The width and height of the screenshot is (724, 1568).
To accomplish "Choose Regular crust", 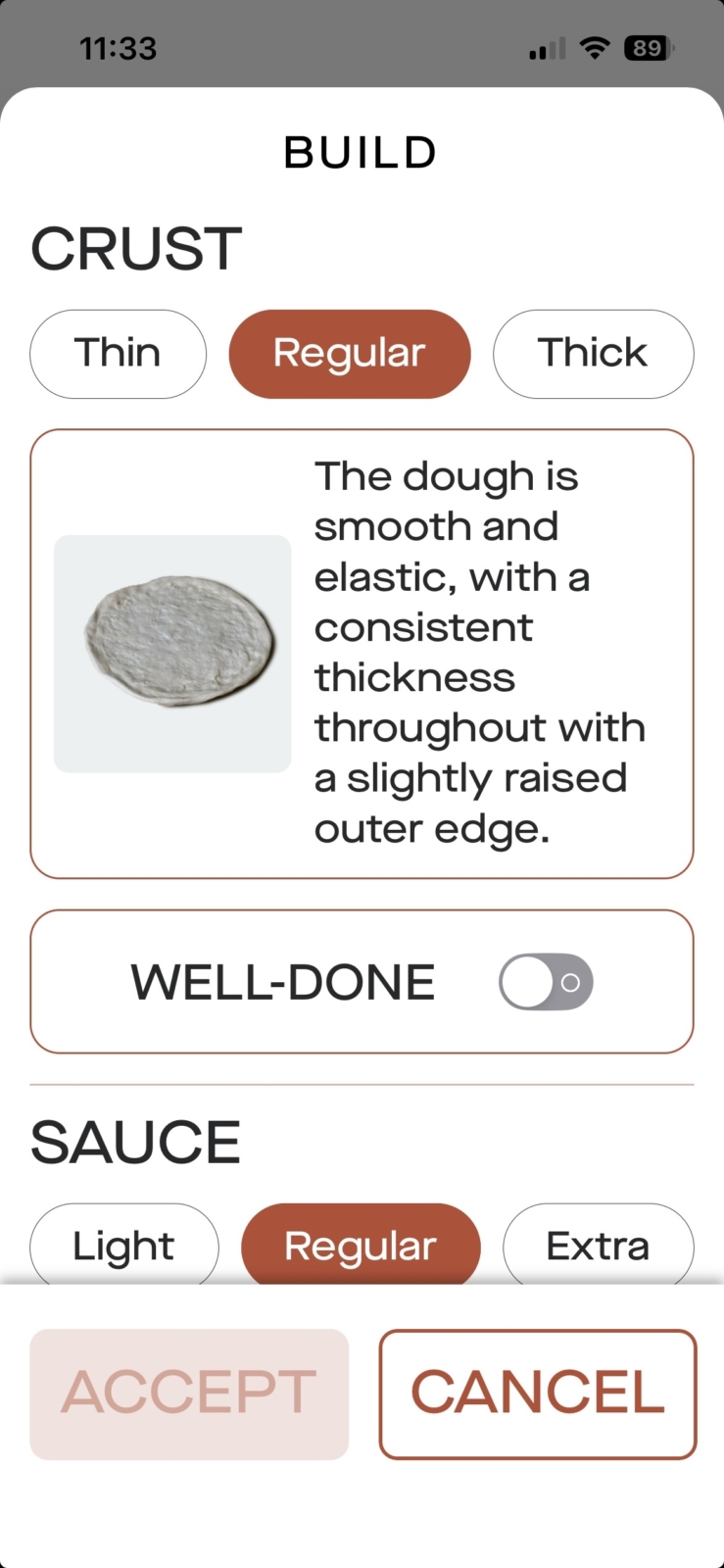I will (x=349, y=354).
